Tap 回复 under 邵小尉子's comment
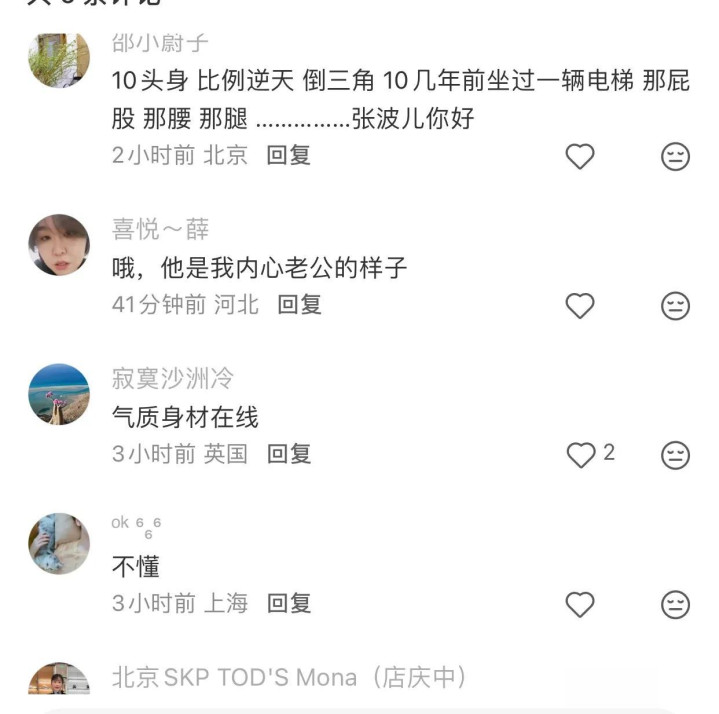 (x=289, y=155)
